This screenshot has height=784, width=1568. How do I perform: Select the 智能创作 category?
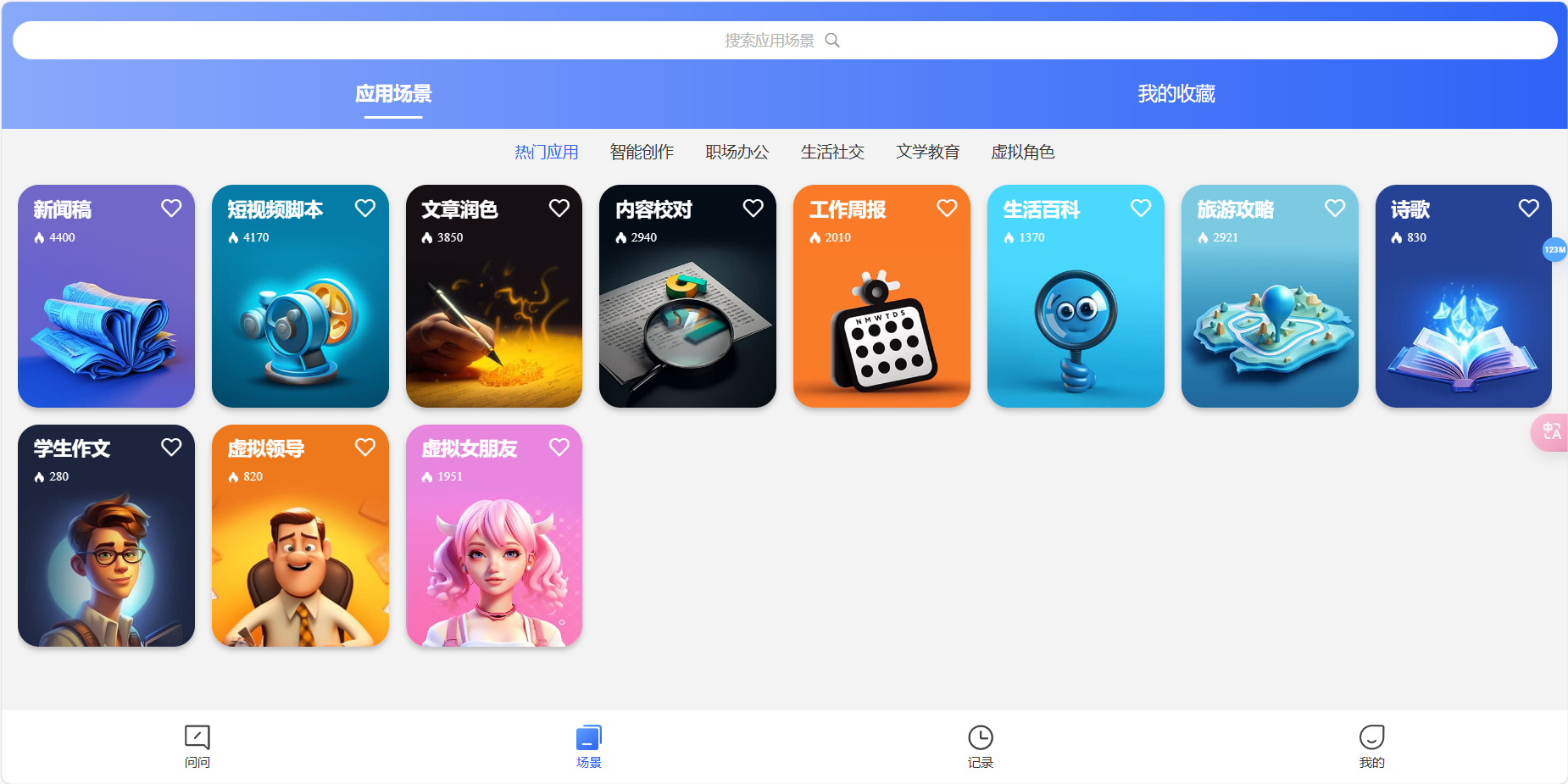pos(642,153)
